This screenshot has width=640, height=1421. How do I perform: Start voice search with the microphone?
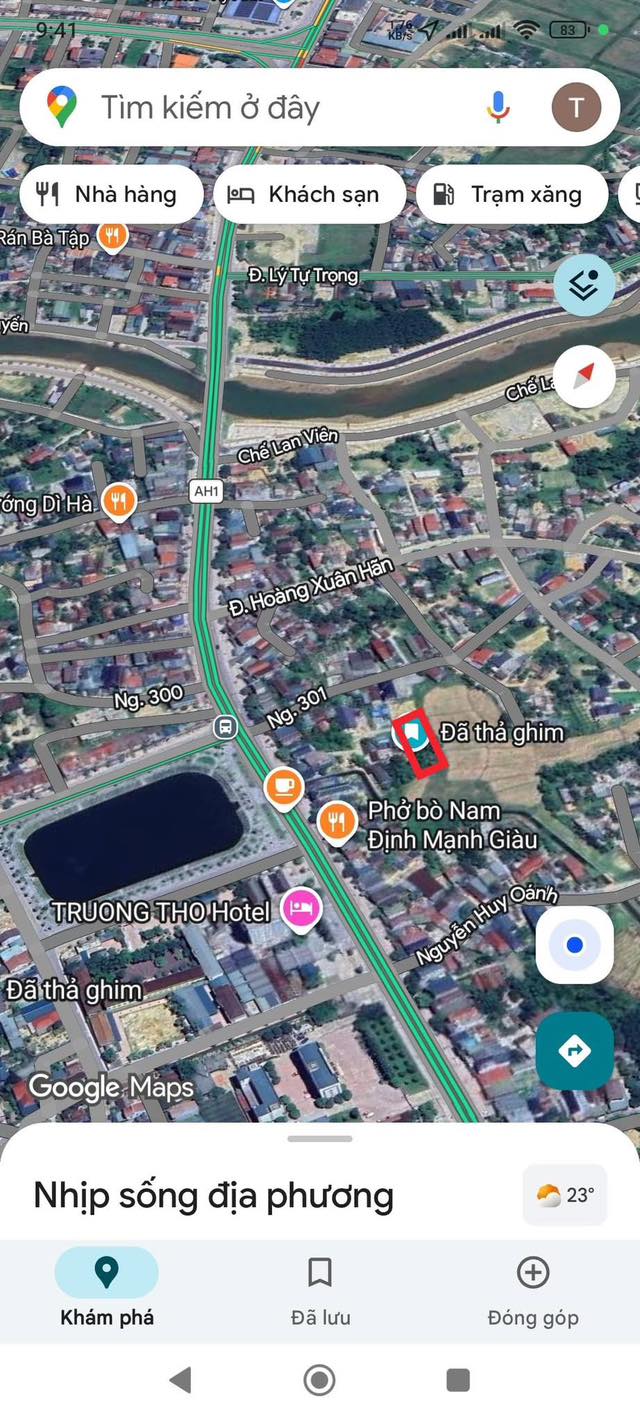pyautogui.click(x=498, y=107)
